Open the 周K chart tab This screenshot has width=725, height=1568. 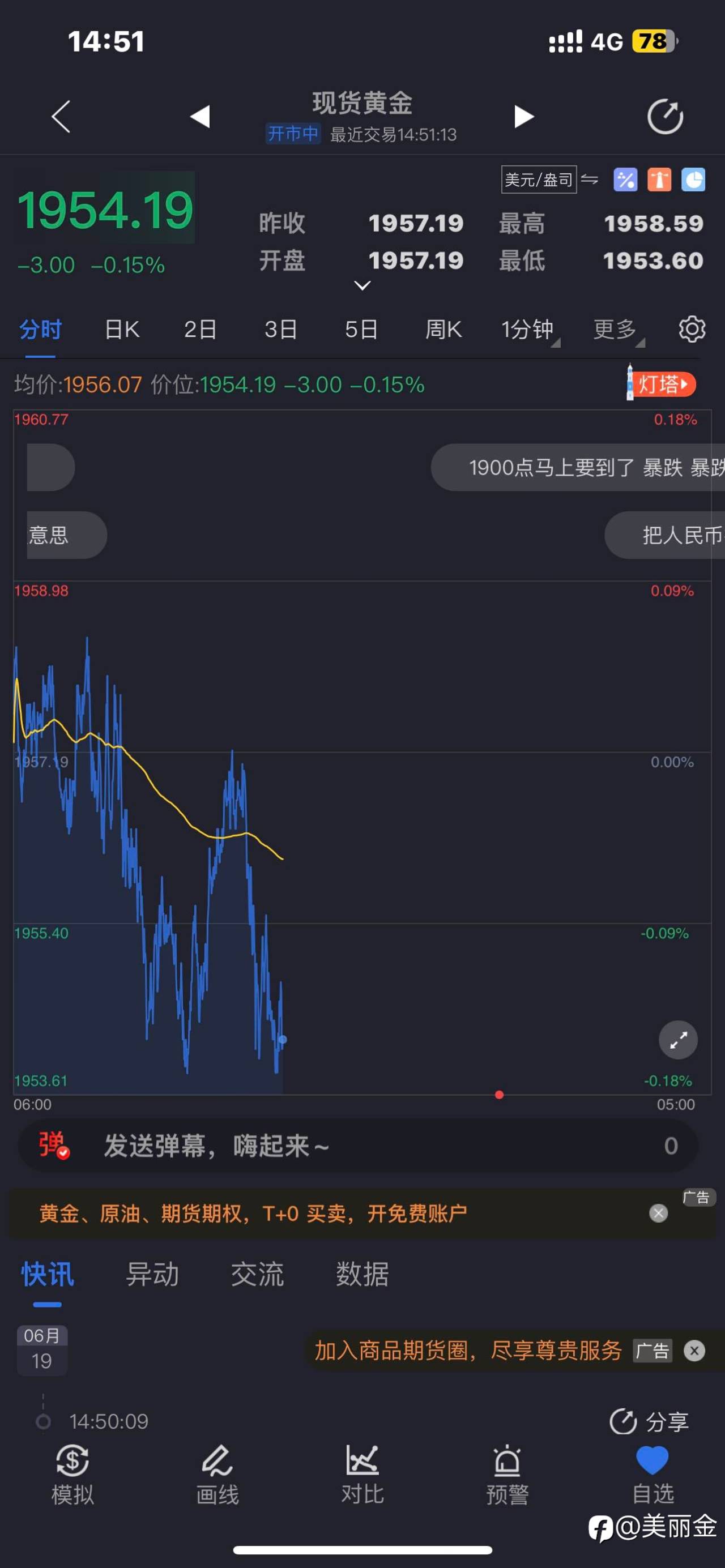(443, 330)
